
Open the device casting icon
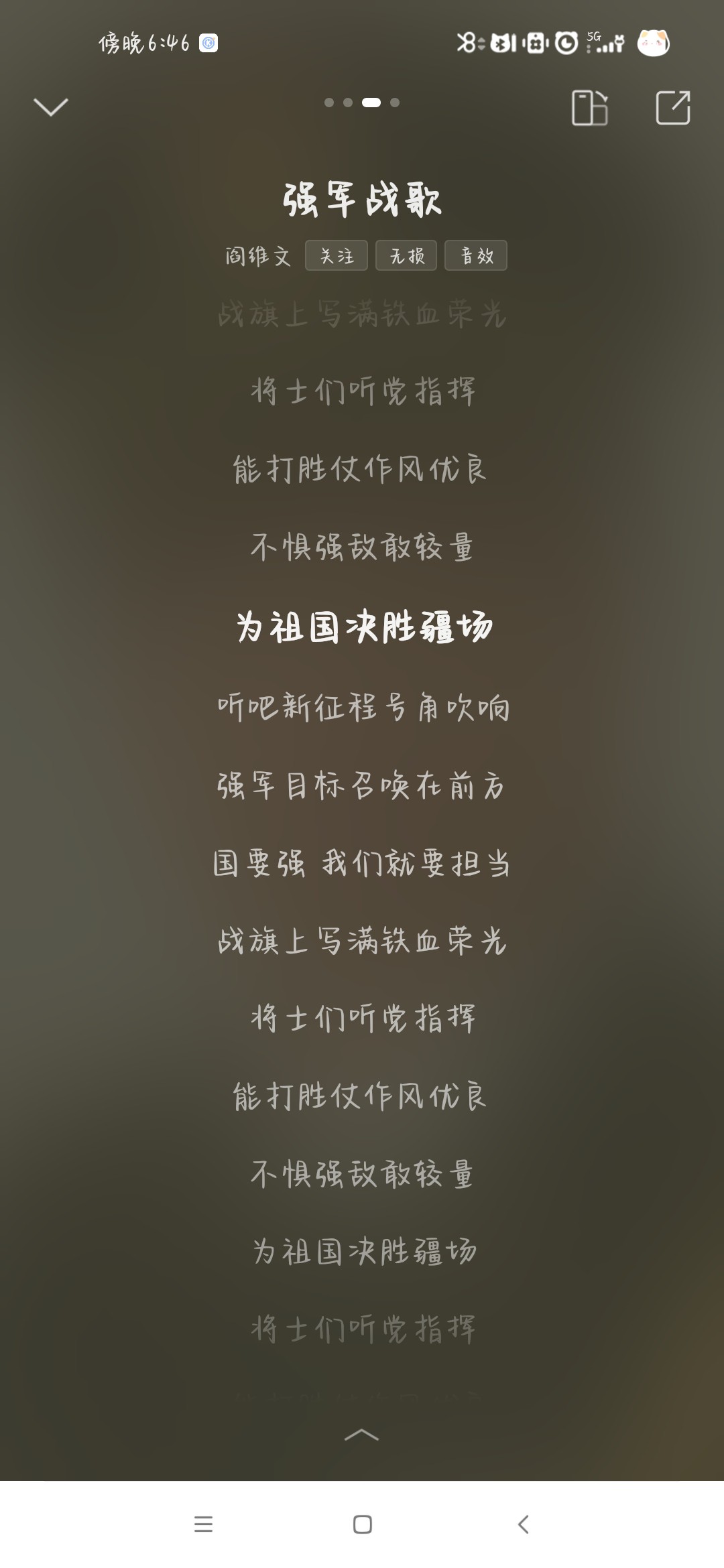click(x=590, y=107)
